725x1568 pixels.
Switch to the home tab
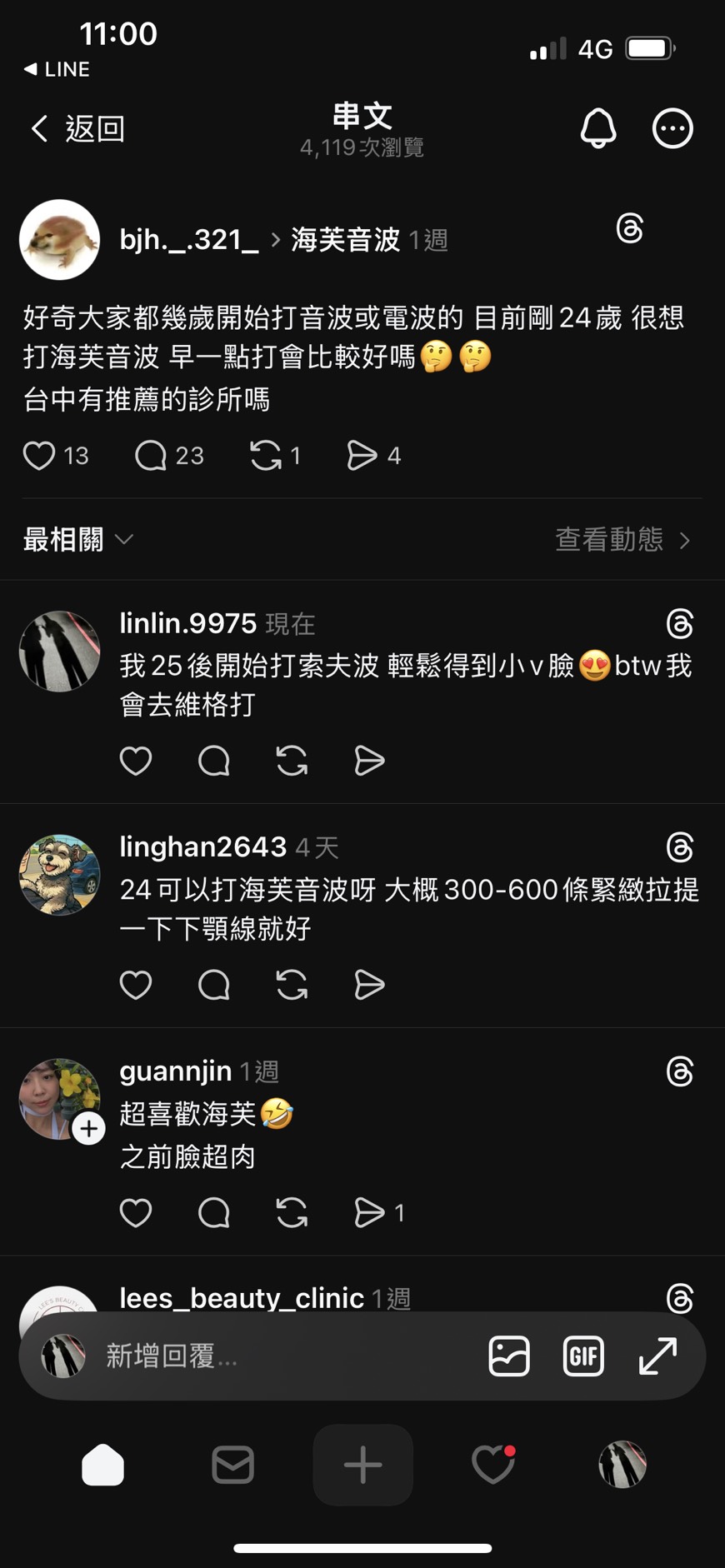[x=103, y=1465]
